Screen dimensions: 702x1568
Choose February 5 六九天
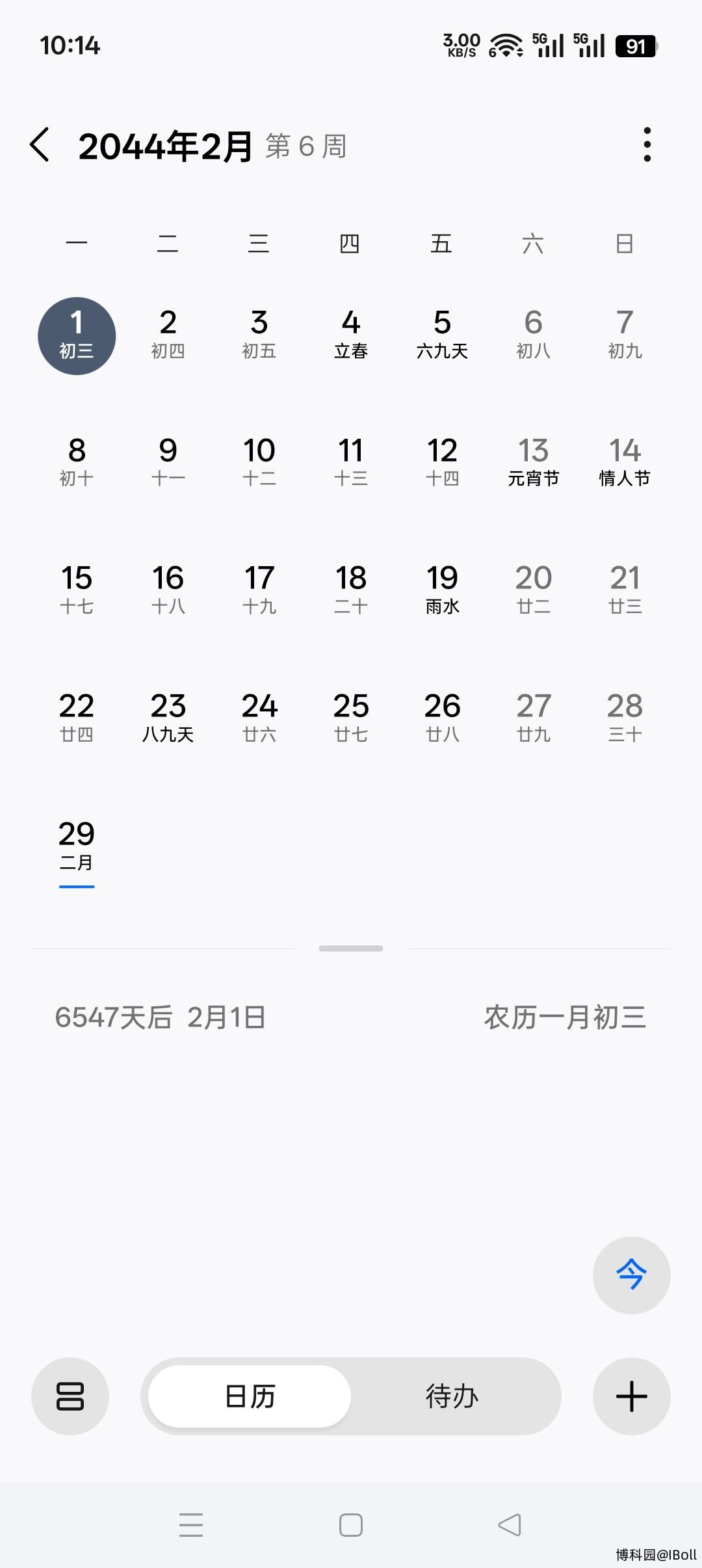pos(442,335)
